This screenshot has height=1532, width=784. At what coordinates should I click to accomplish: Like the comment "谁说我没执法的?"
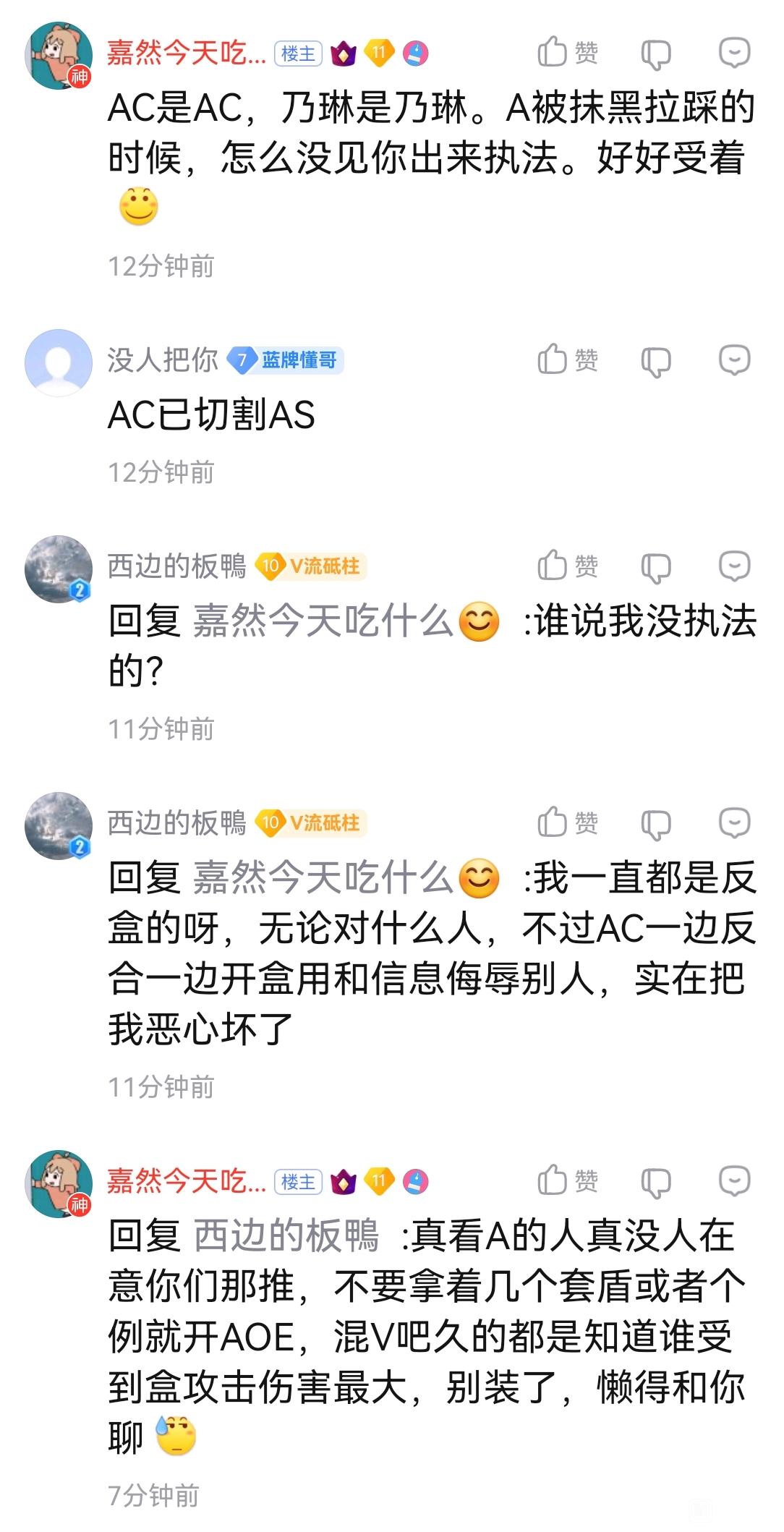(x=568, y=566)
